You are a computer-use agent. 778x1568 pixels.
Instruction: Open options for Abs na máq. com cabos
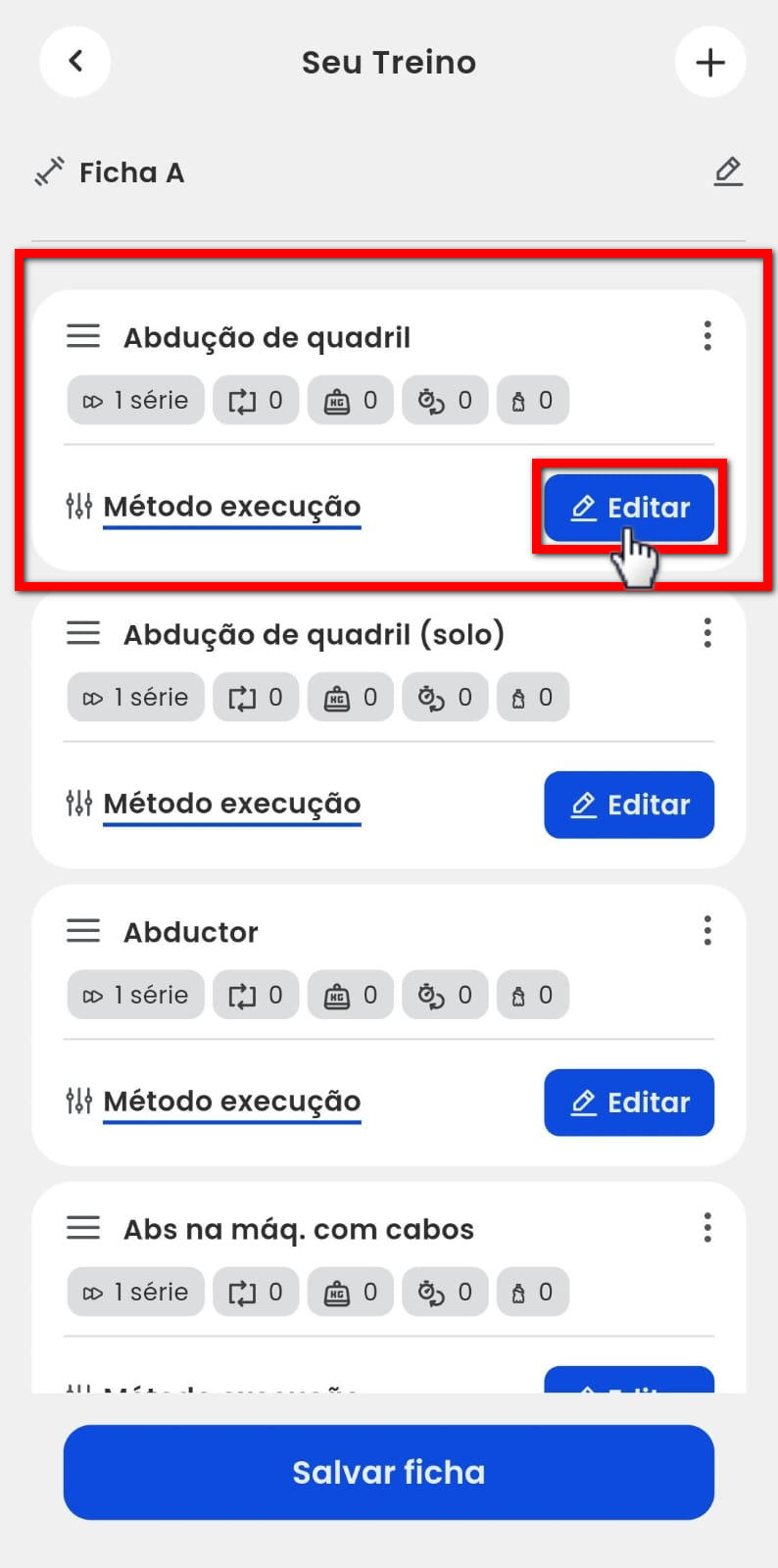706,1227
